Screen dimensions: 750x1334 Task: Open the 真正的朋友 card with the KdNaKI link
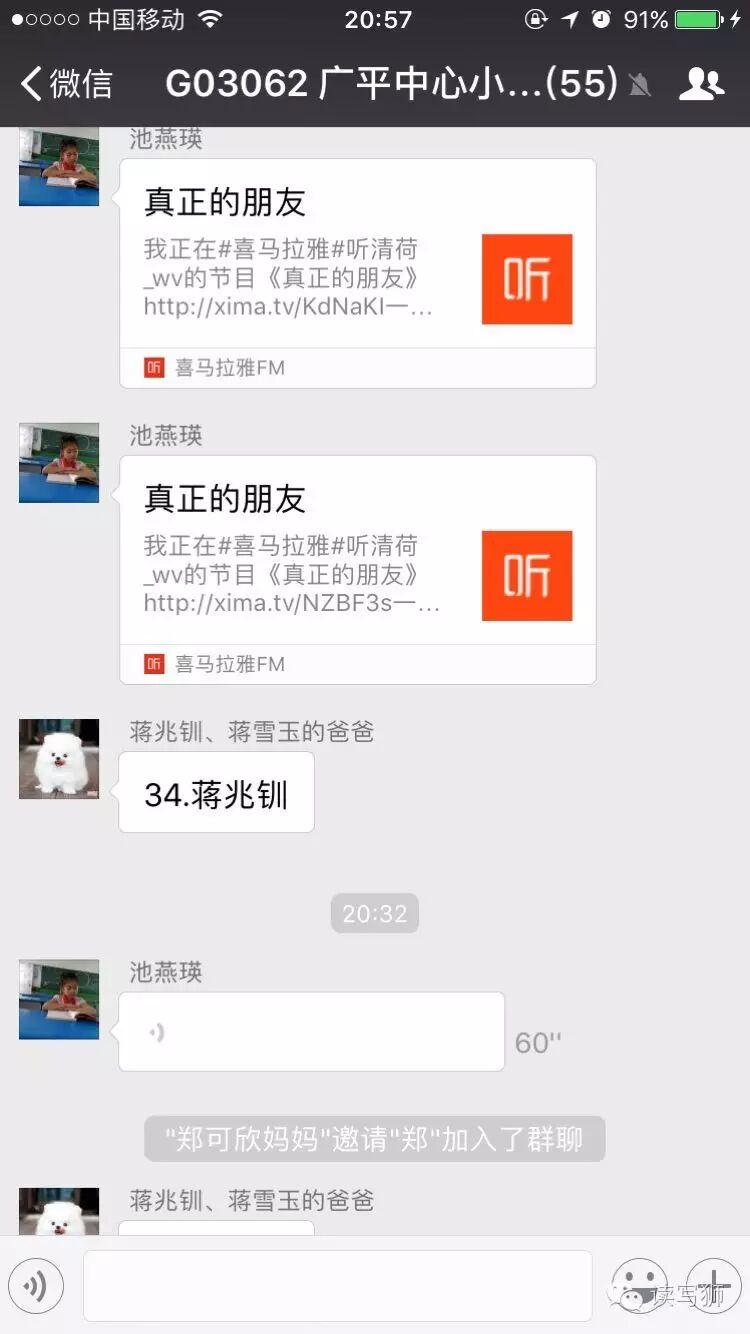coord(357,272)
